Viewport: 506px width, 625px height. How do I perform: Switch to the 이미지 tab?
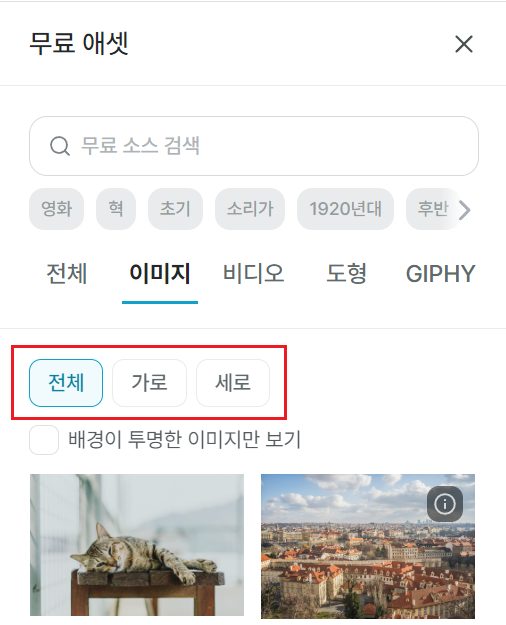[160, 274]
